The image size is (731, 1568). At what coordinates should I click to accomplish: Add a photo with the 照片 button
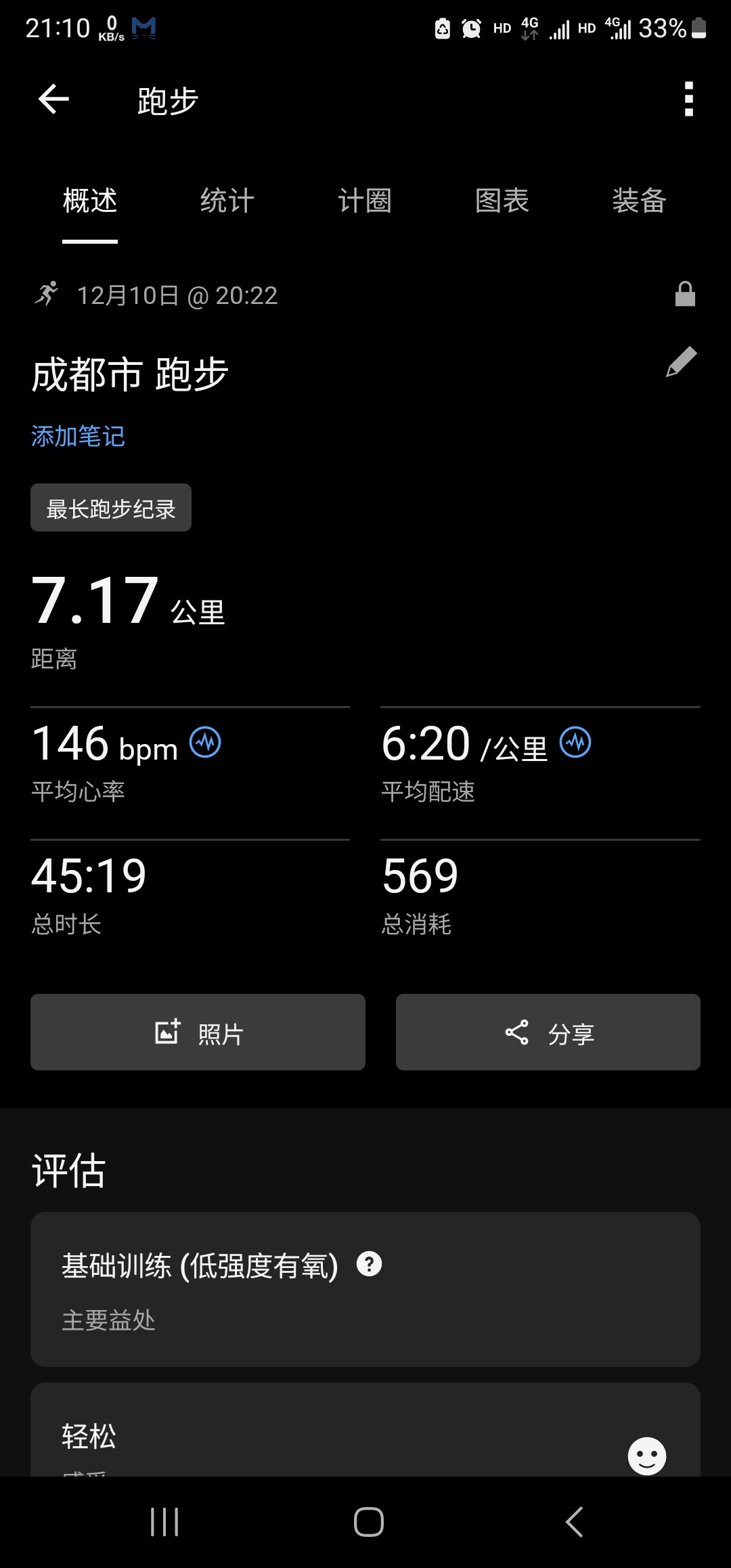[x=198, y=1032]
